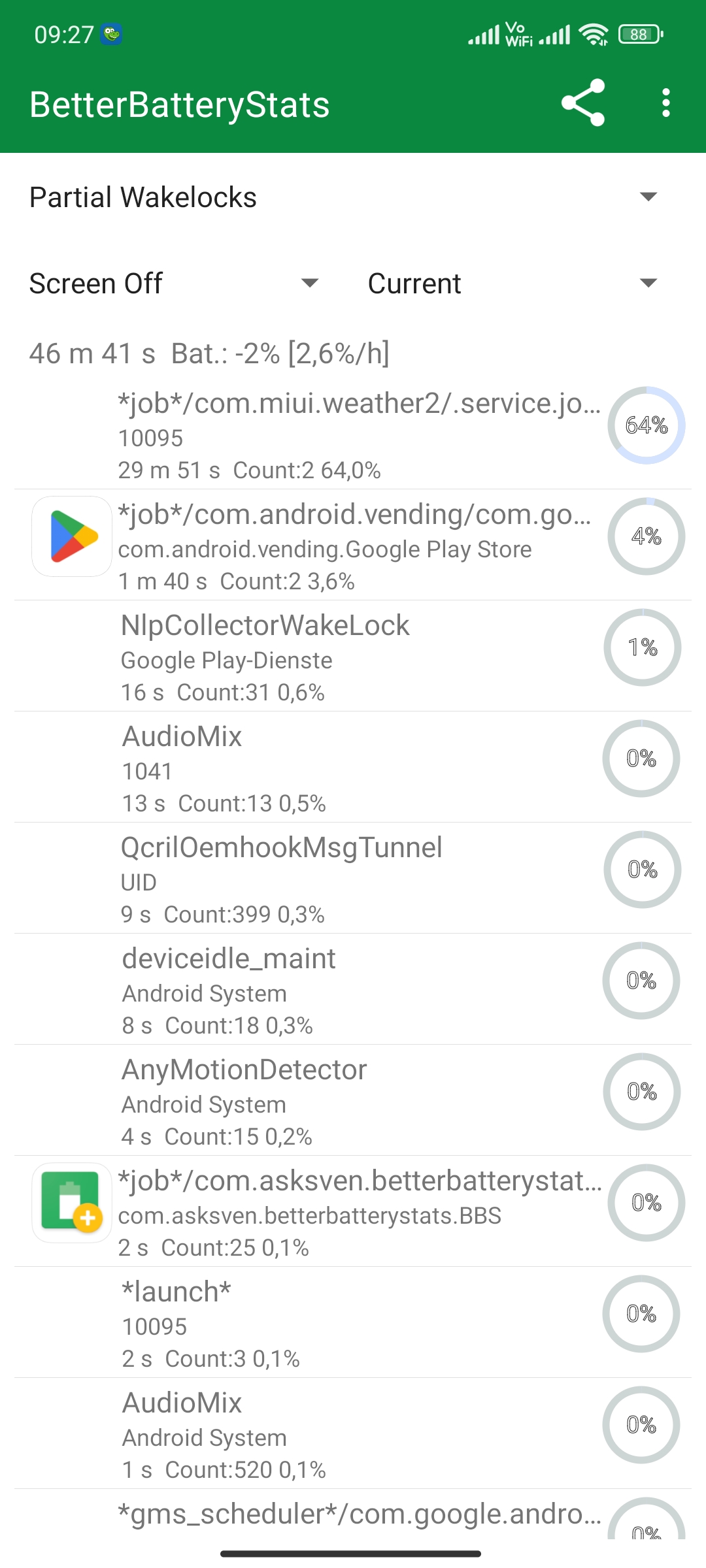Select the deviceidle_maint wakelock row
This screenshot has height=1568, width=706.
[x=353, y=989]
